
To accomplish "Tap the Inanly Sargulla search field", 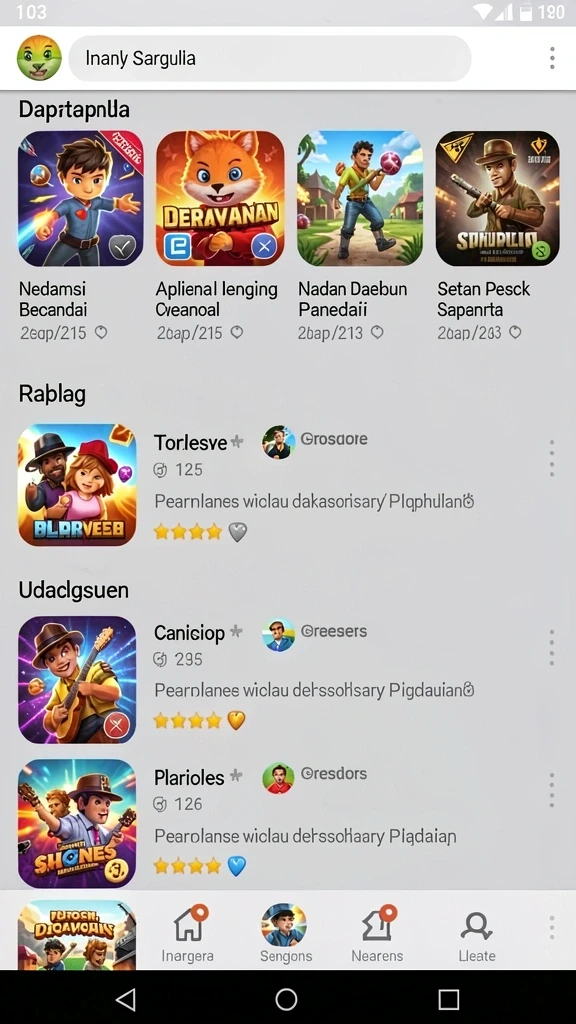I will tap(270, 58).
